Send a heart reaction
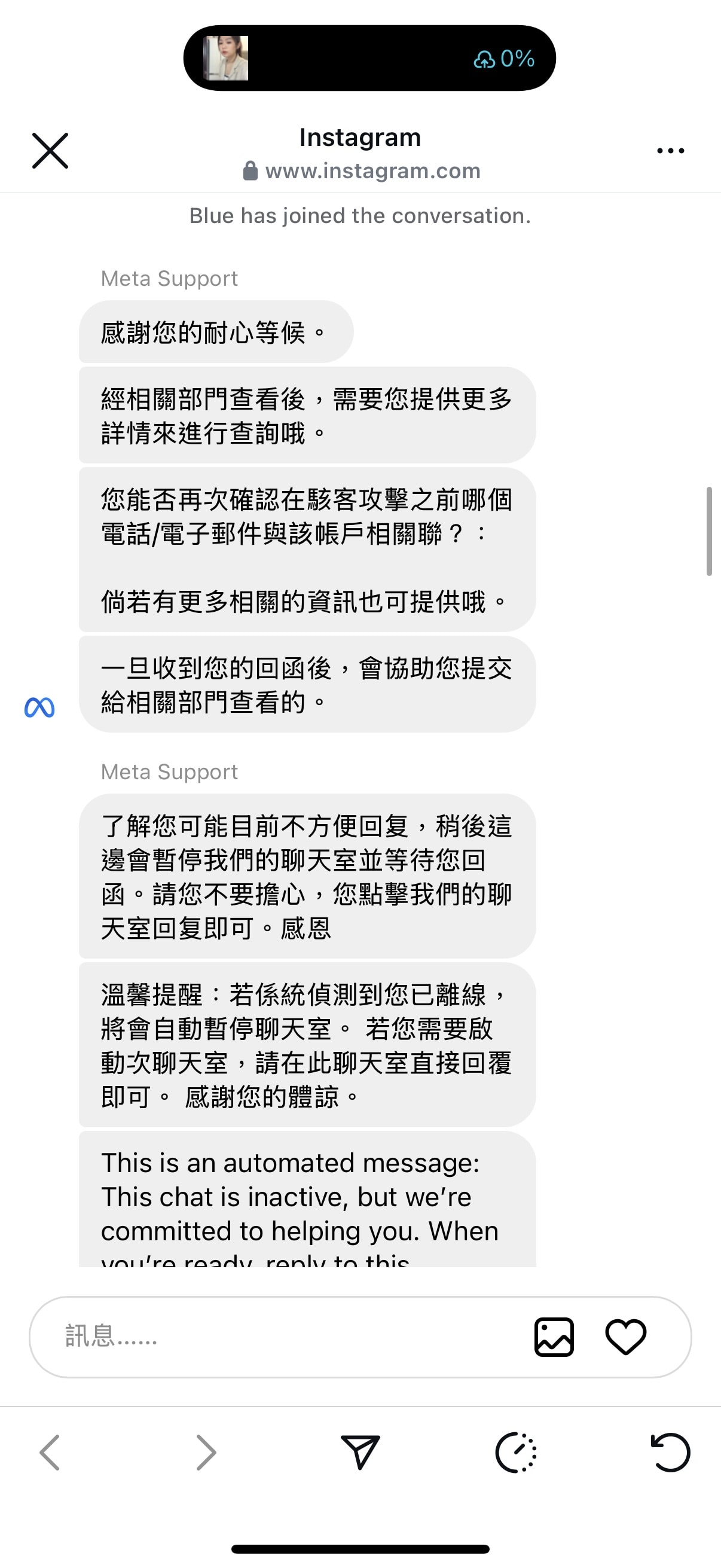721x1568 pixels. [625, 1337]
